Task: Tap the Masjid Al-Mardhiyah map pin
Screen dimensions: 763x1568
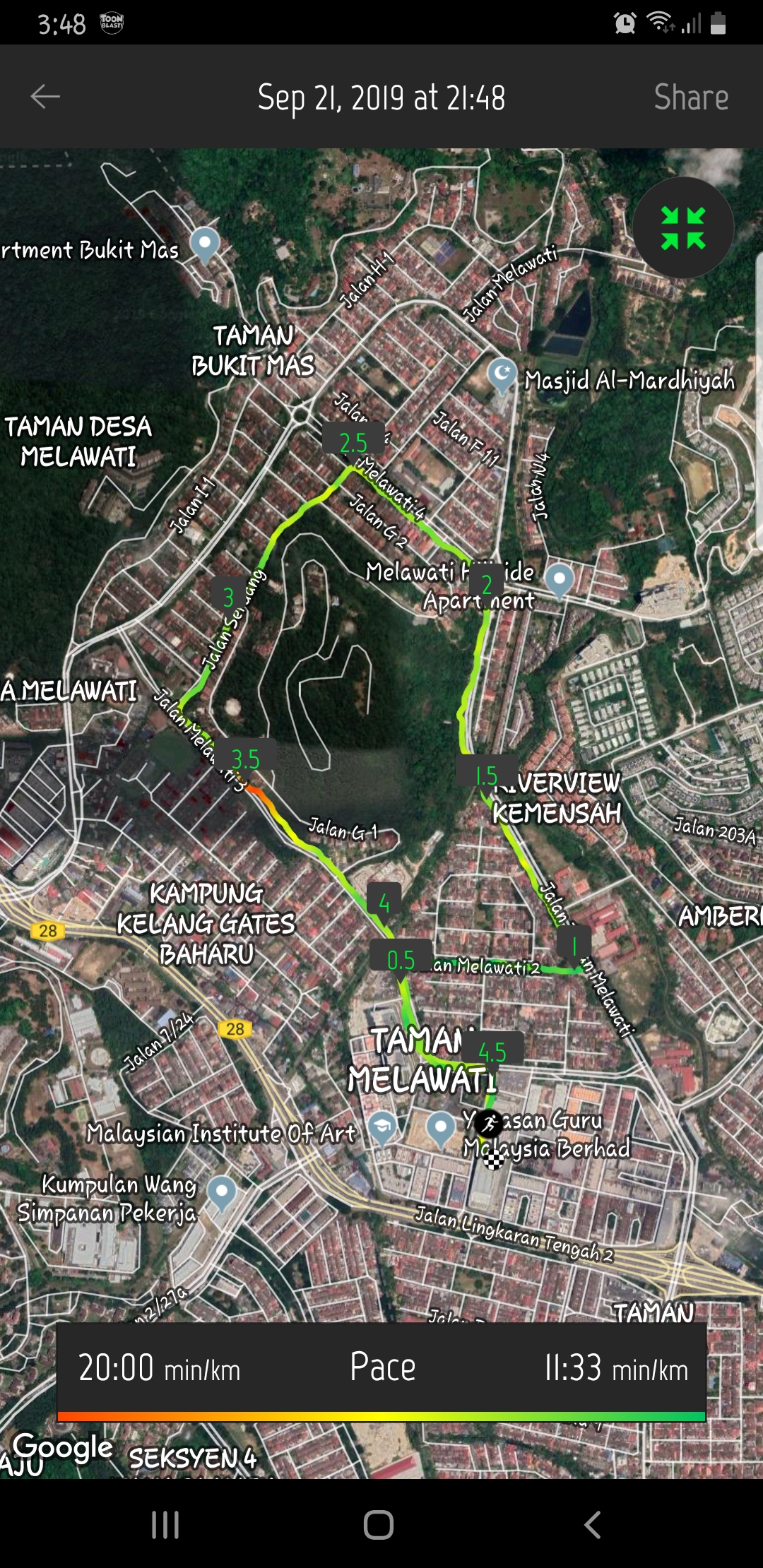Action: 502,375
